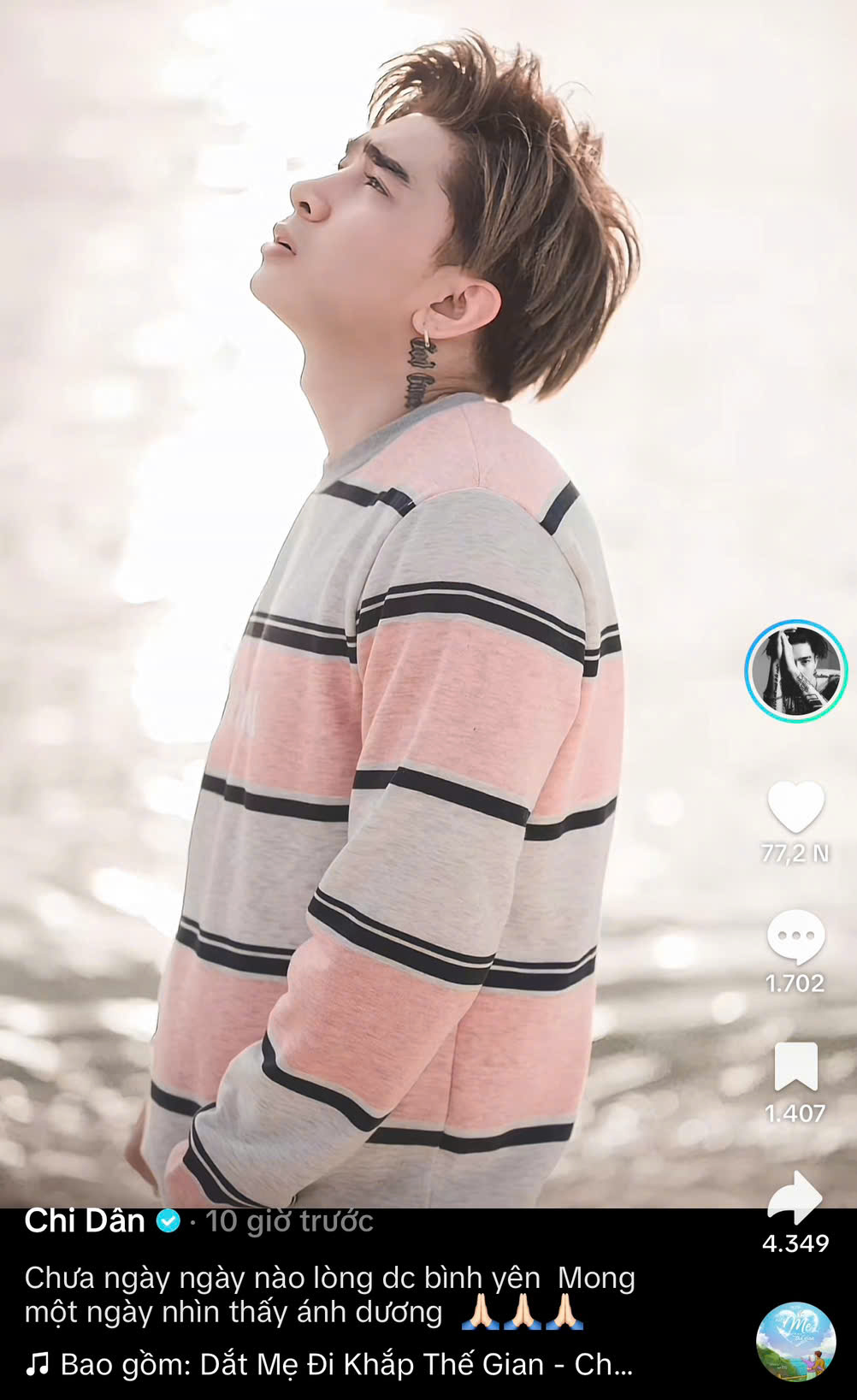The width and height of the screenshot is (857, 1400).
Task: Like this video
Action: click(x=795, y=806)
